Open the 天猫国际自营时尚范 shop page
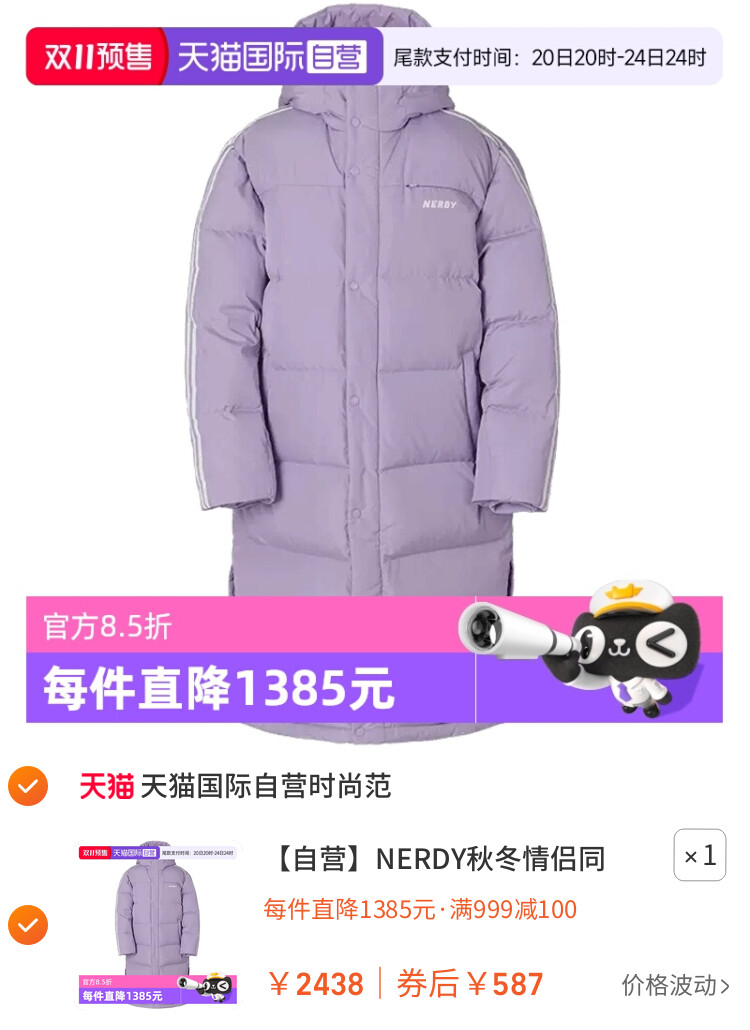Screen dimensions: 750x1030 click(x=265, y=786)
